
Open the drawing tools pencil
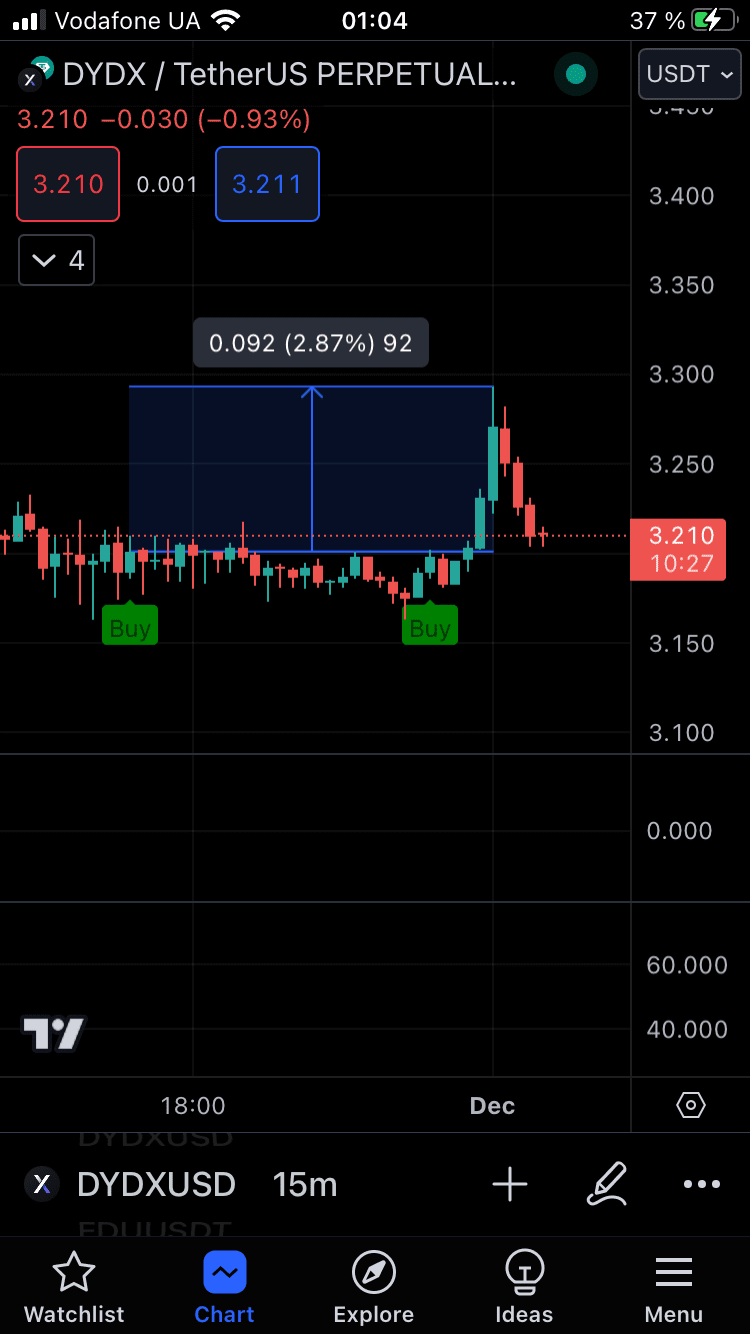607,1184
